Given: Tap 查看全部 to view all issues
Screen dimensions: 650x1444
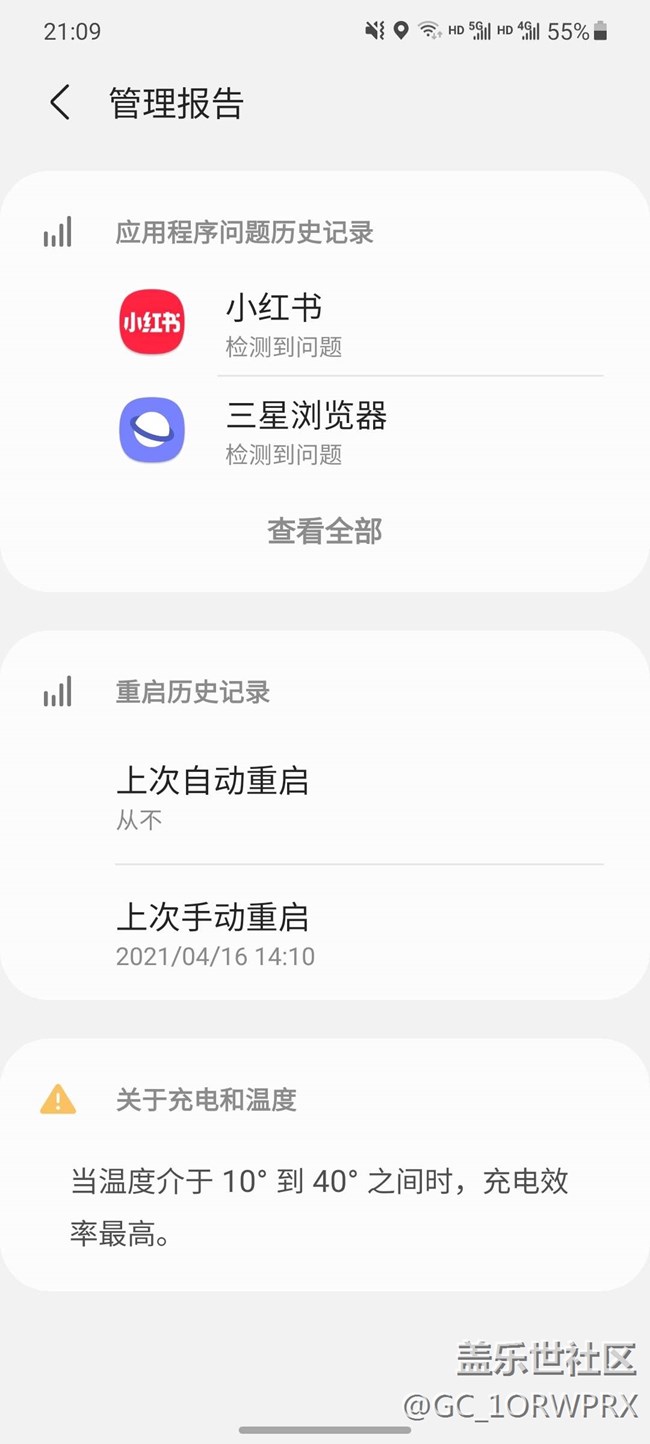Looking at the screenshot, I should pos(325,531).
